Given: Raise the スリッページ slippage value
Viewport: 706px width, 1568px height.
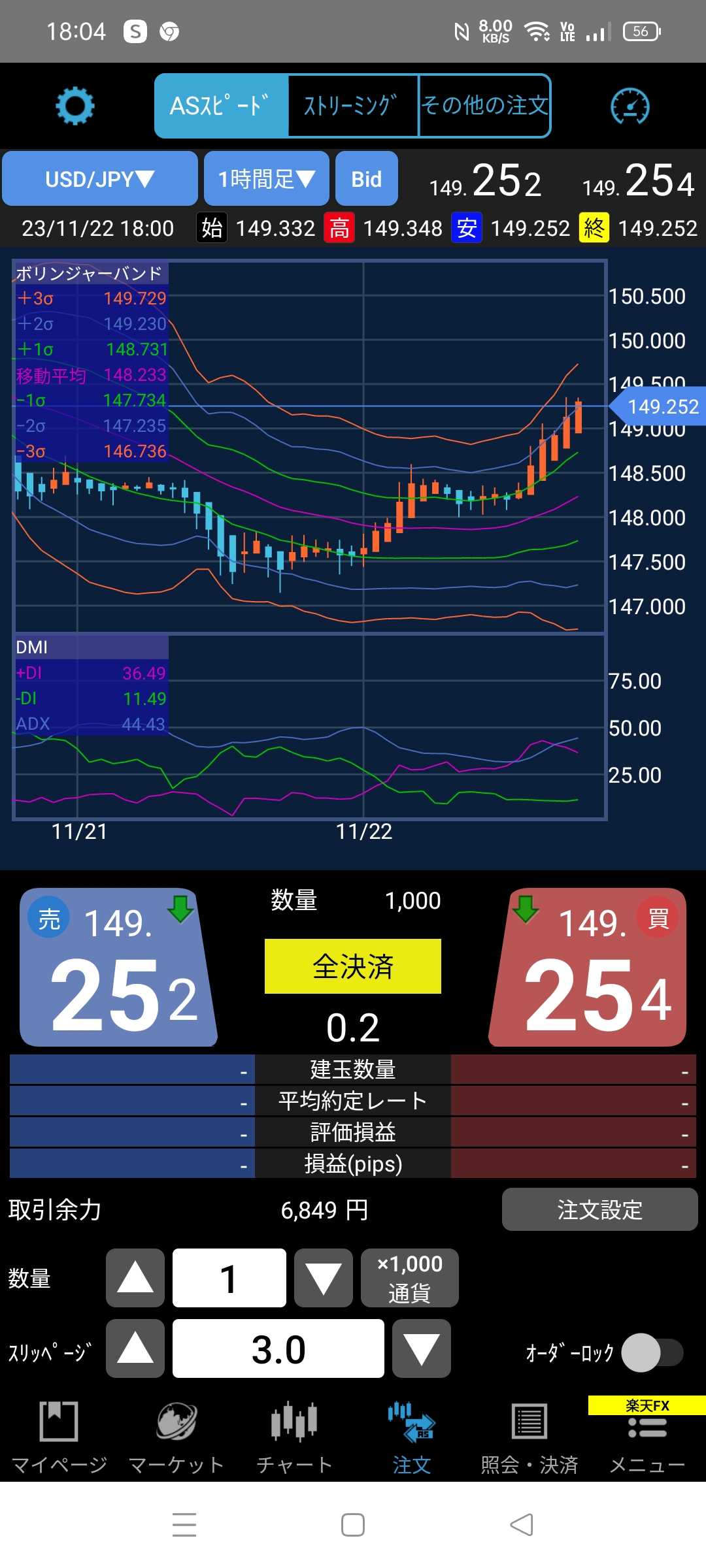Looking at the screenshot, I should pos(135,1348).
